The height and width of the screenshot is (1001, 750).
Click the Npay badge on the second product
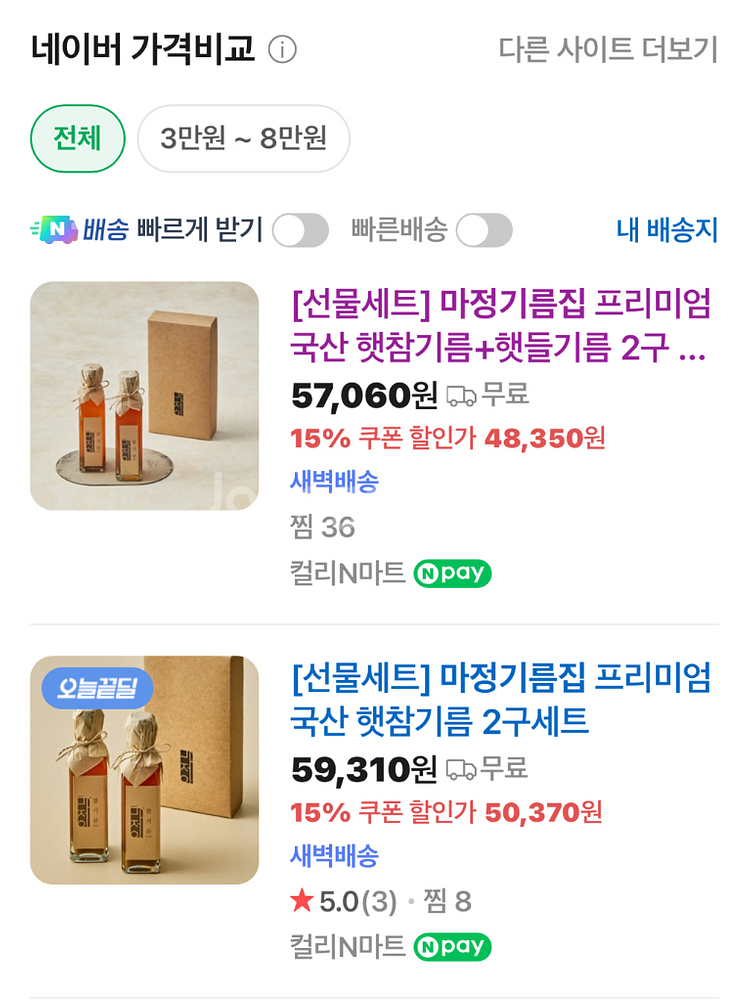click(452, 944)
